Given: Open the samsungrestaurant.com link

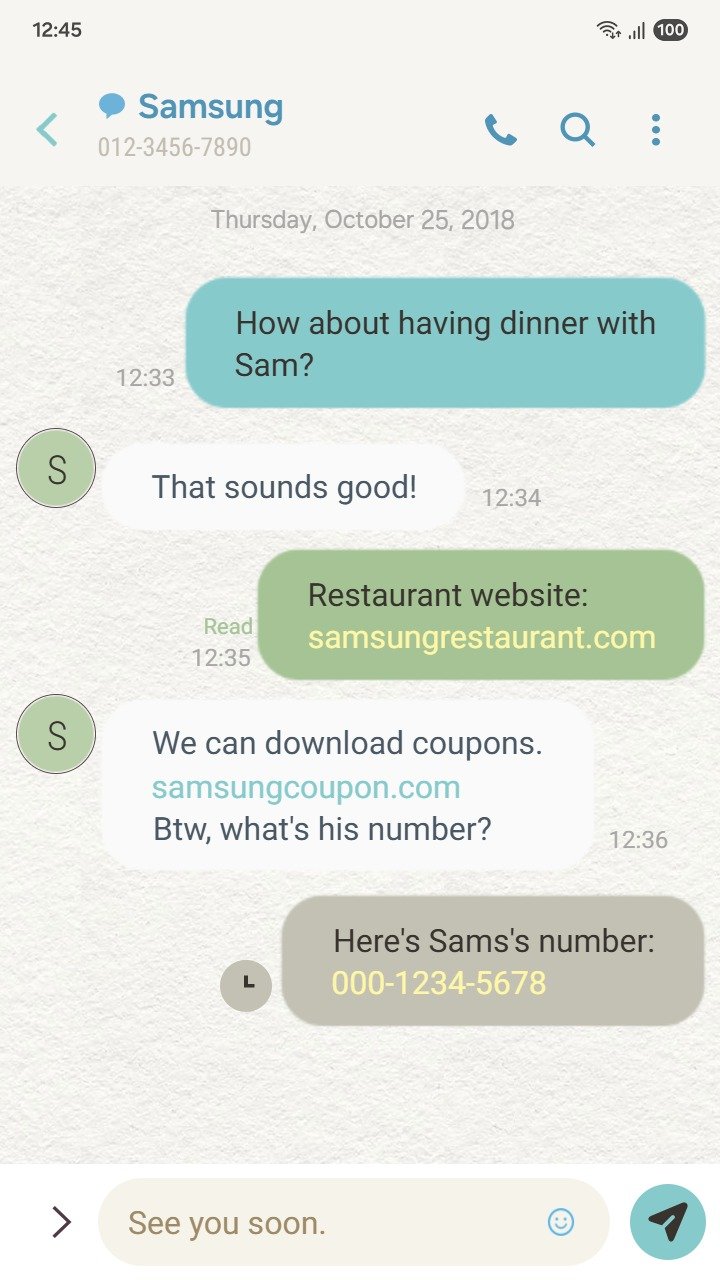Looking at the screenshot, I should 481,638.
